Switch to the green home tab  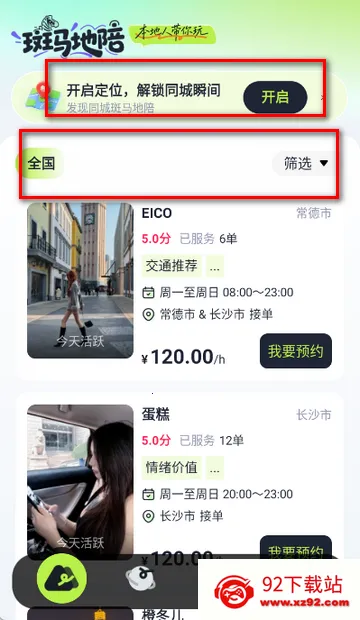pyautogui.click(x=62, y=578)
